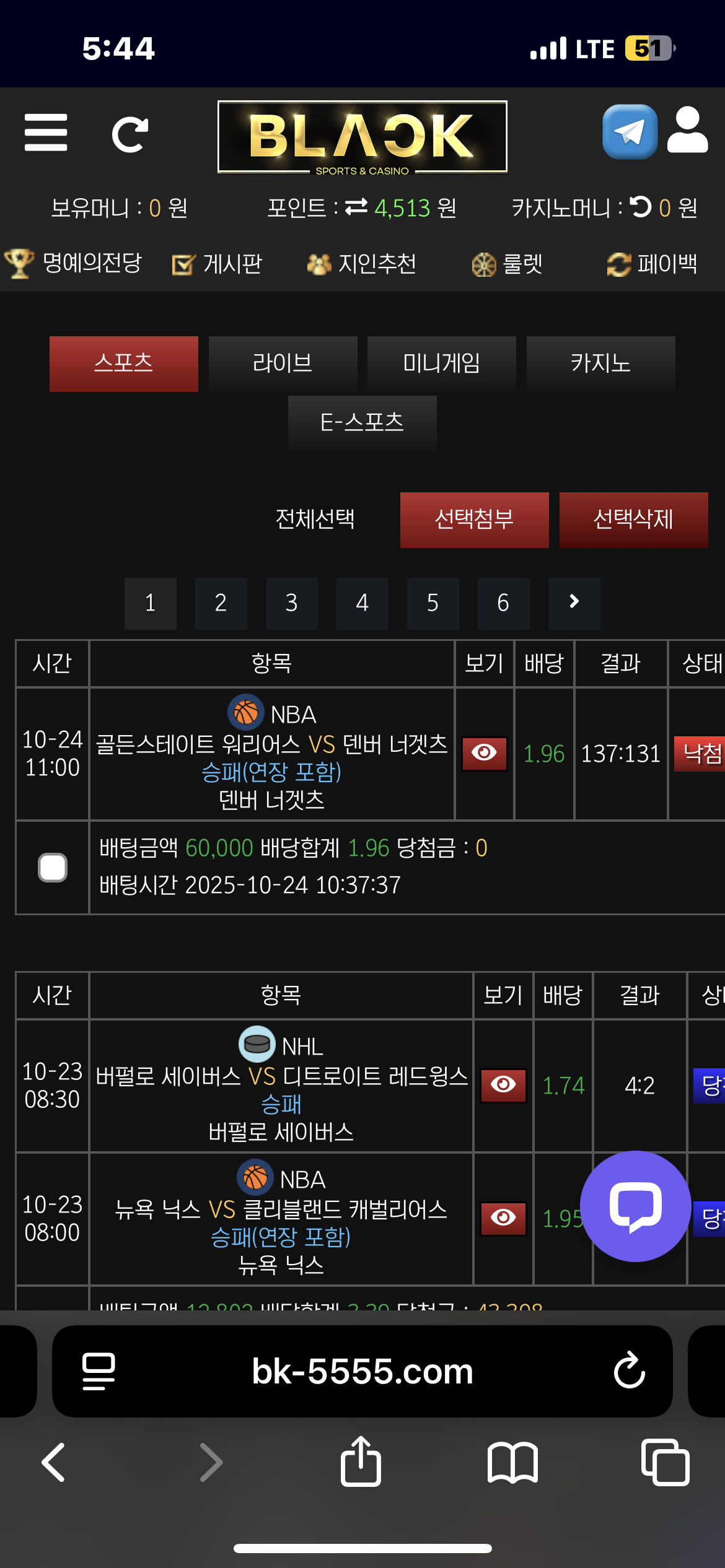Open the live chat bubble
725x1568 pixels.
pyautogui.click(x=635, y=1206)
